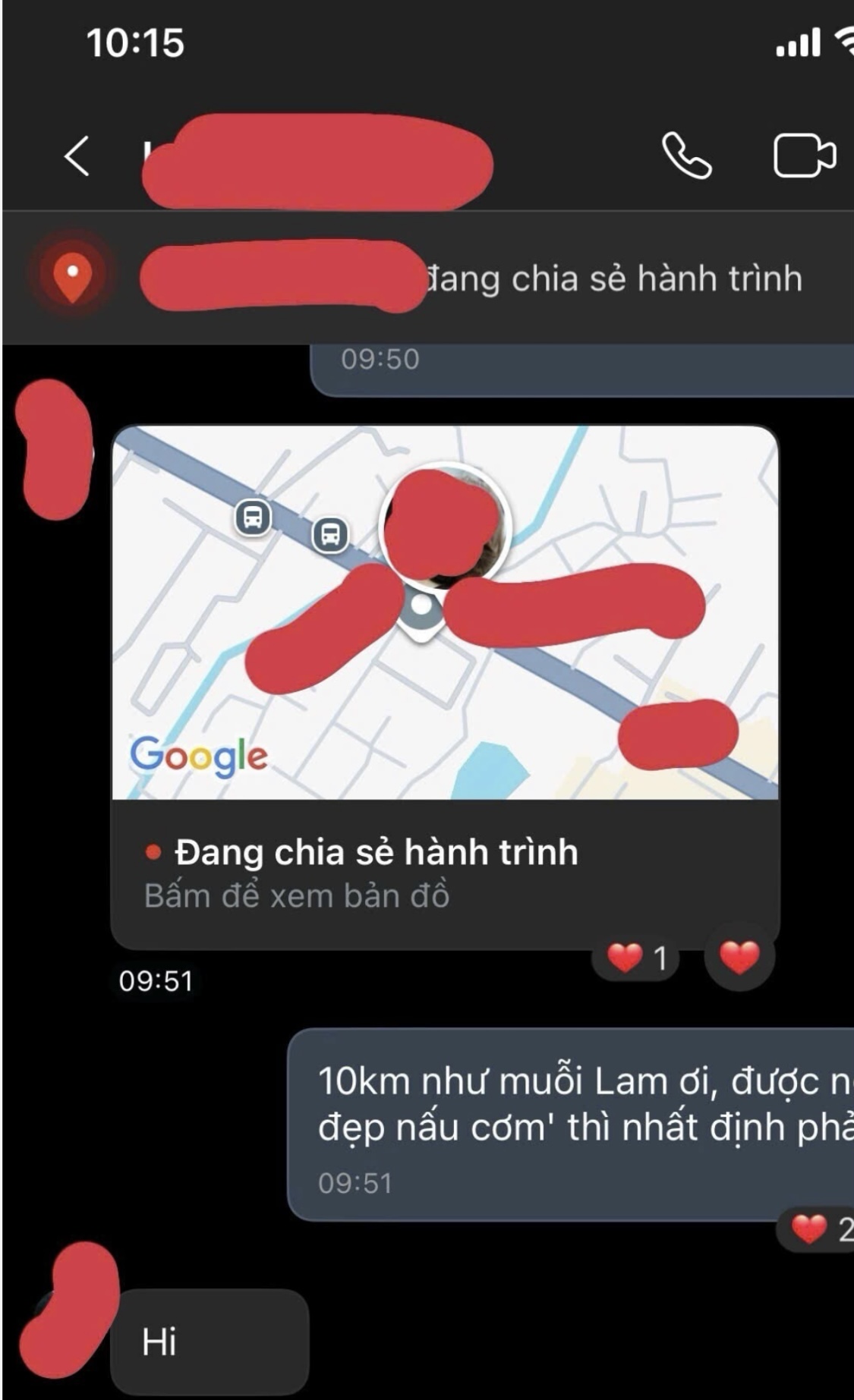Viewport: 854px width, 1400px height.
Task: Go back to the chat list
Action: pyautogui.click(x=77, y=156)
